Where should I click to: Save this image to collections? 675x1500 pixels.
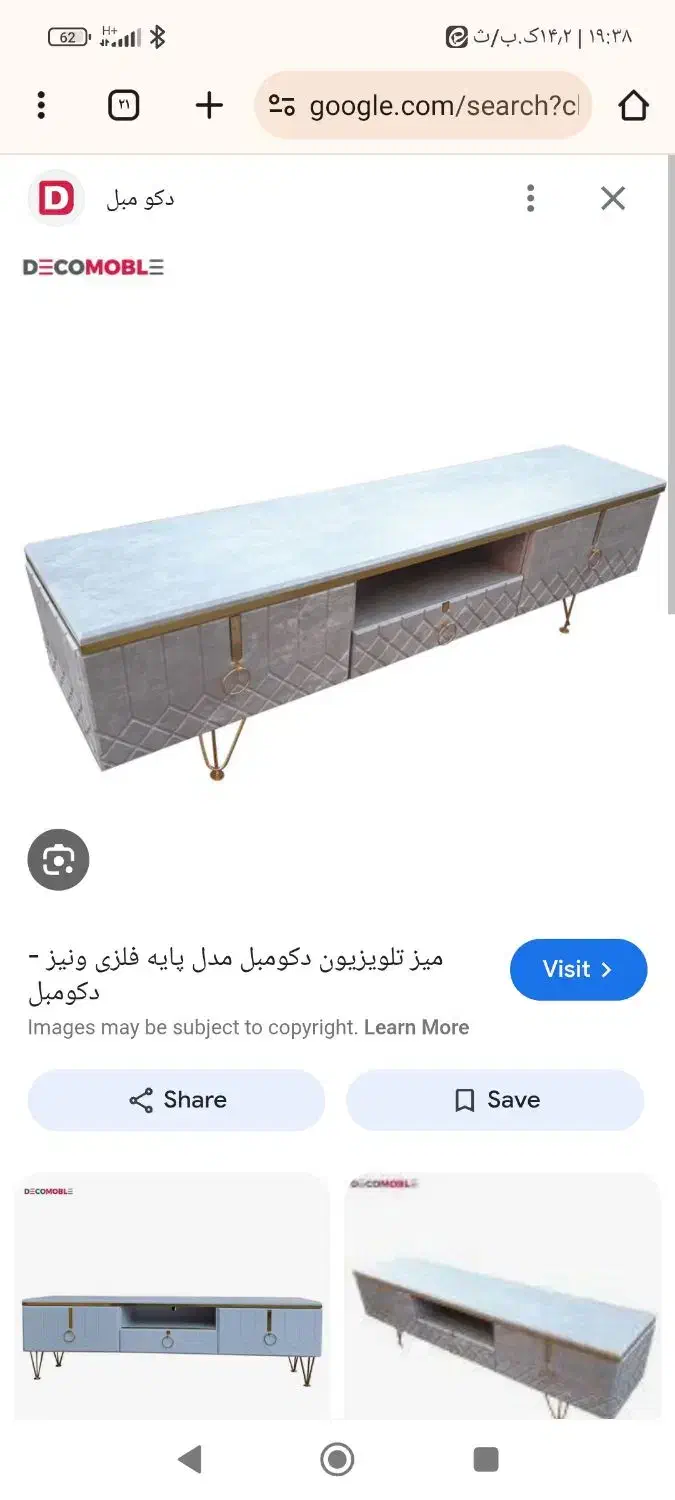point(495,1100)
